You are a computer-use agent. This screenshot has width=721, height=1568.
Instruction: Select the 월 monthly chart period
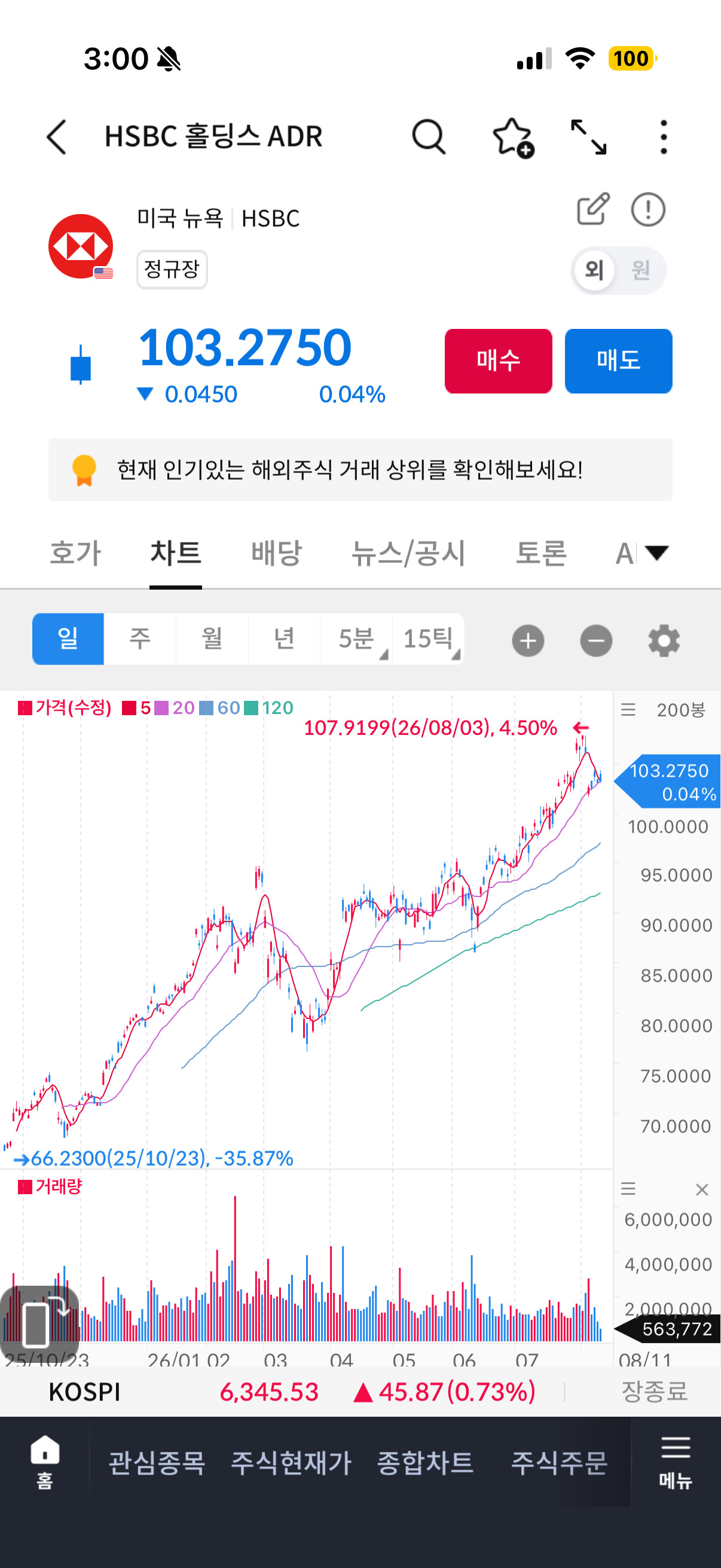pyautogui.click(x=212, y=639)
